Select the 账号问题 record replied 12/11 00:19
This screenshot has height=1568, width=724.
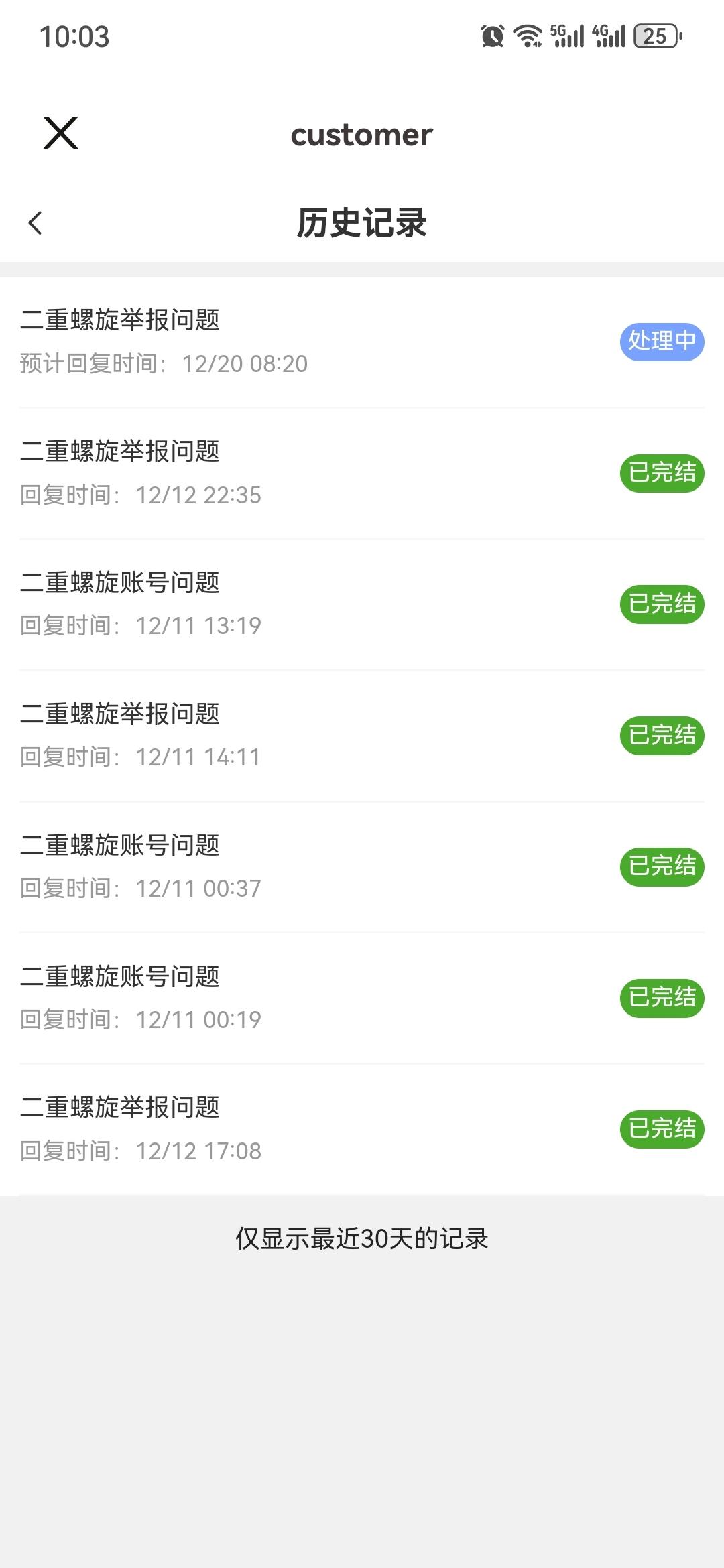[362, 998]
